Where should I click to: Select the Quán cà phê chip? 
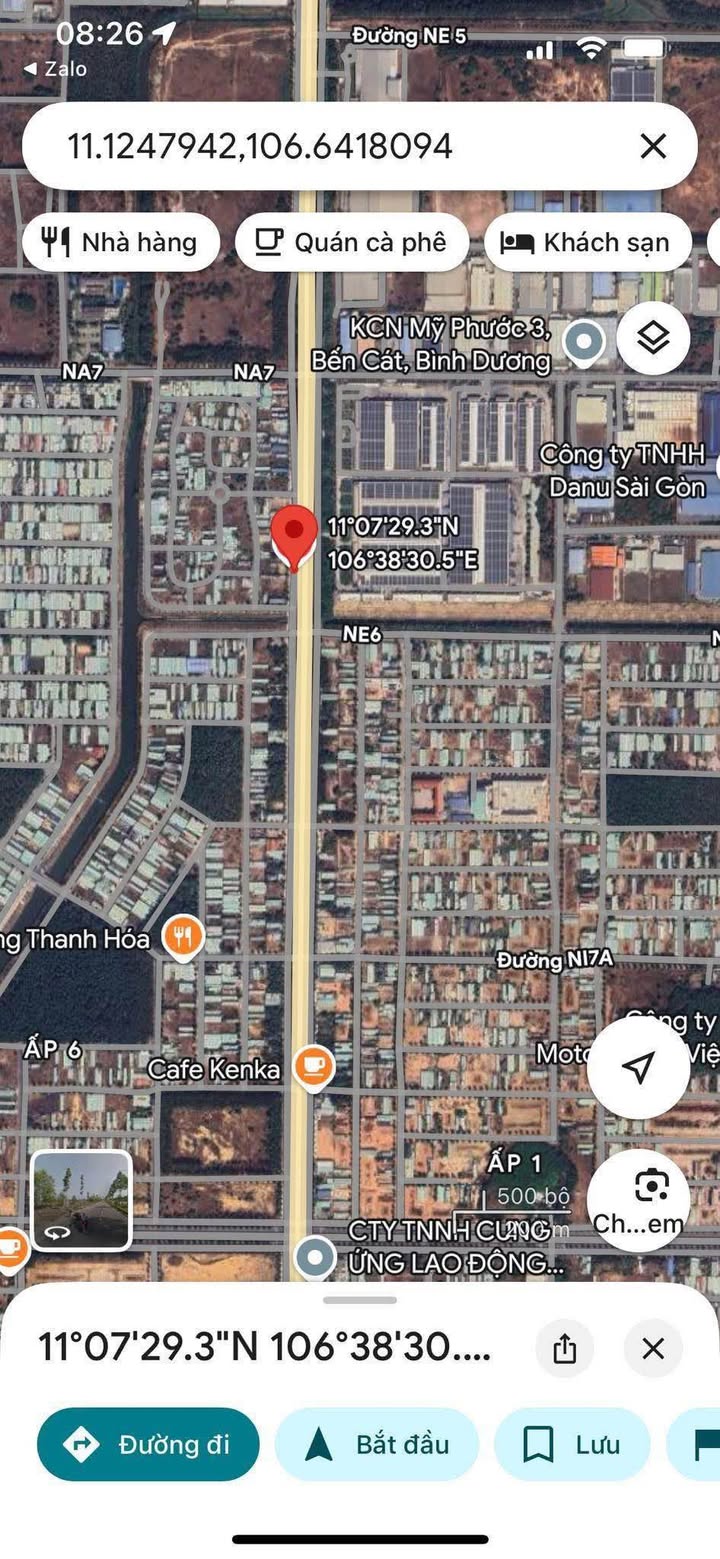tap(351, 242)
